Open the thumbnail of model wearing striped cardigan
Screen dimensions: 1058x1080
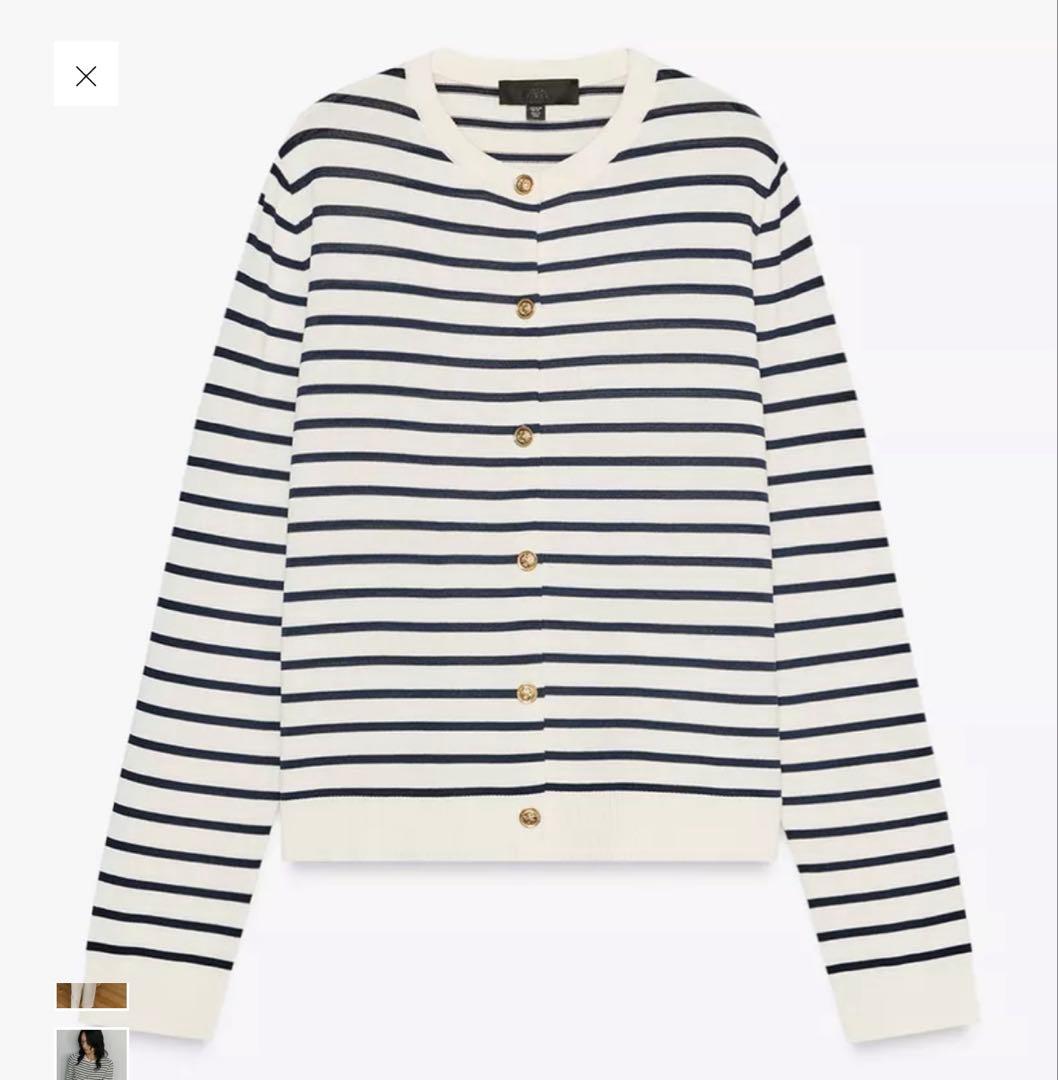point(92,1054)
